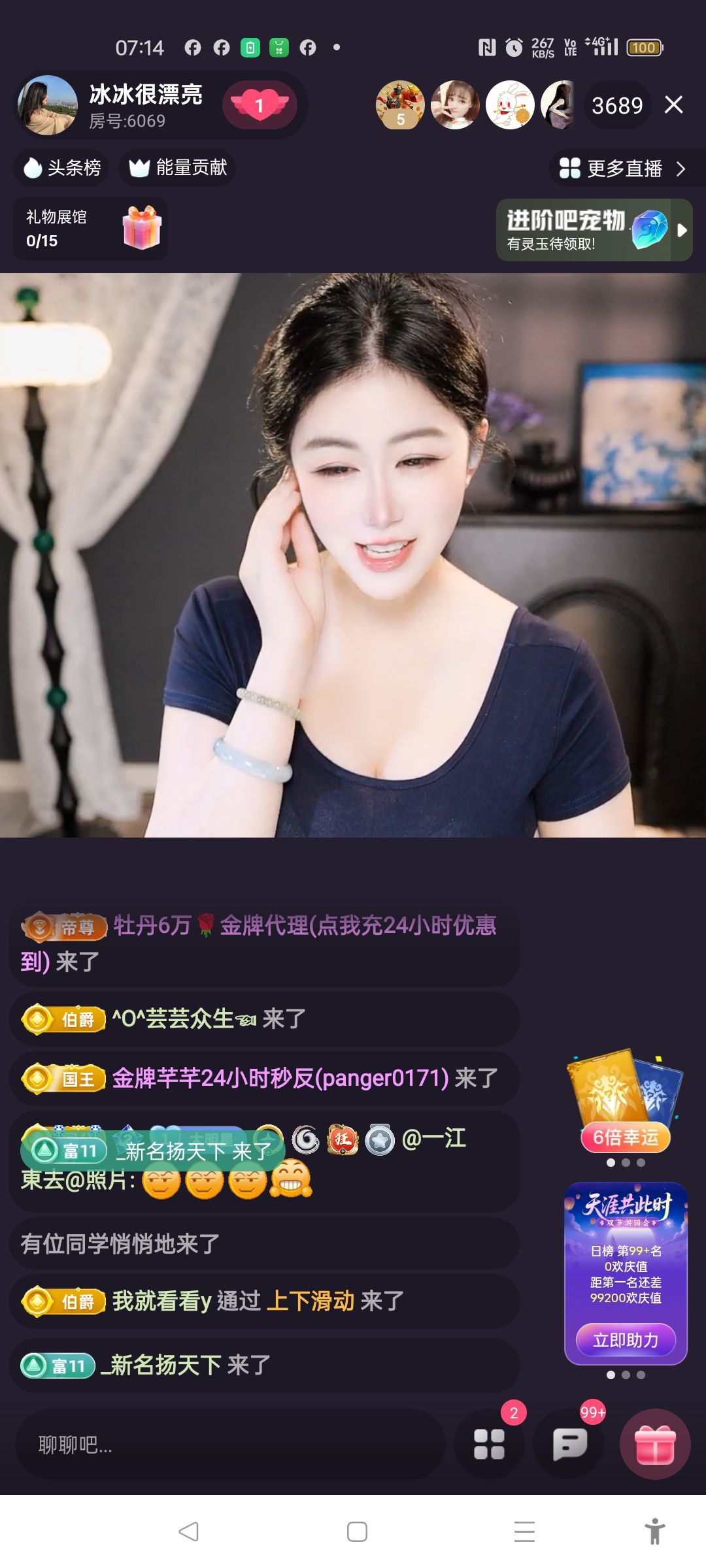The image size is (706, 1568).
Task: View the 能量贡献 contribution list
Action: tap(178, 168)
